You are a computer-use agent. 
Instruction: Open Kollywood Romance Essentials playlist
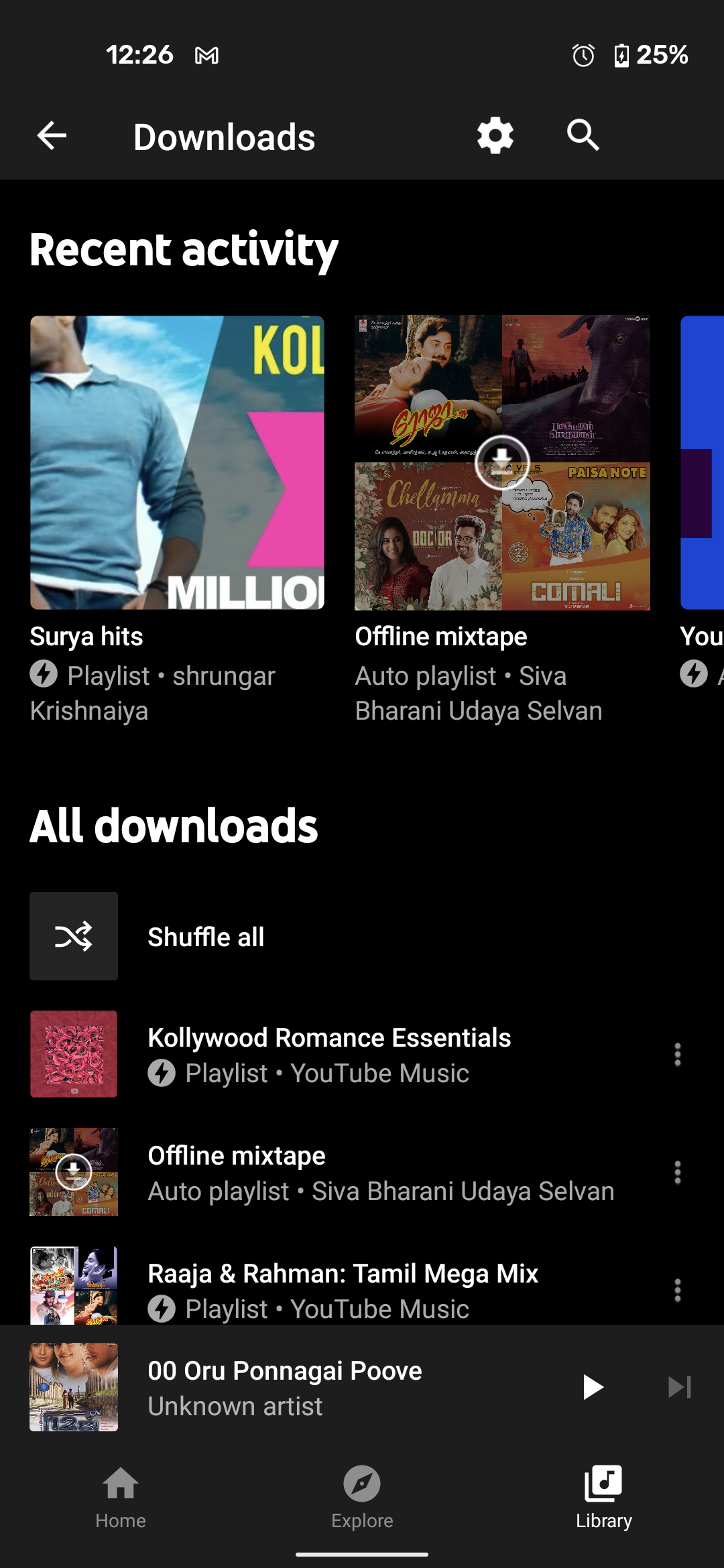click(328, 1054)
